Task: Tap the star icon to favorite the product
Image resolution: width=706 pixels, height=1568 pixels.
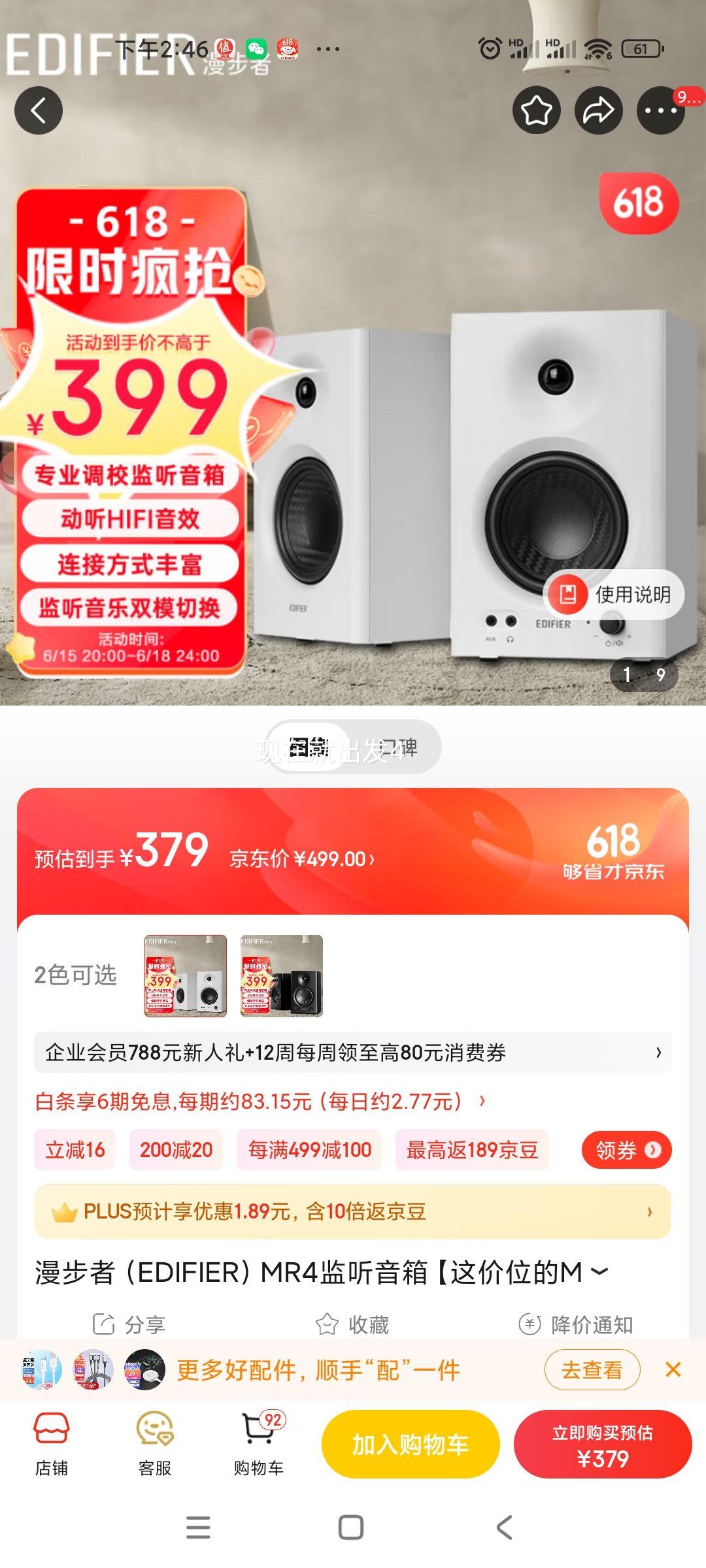Action: (536, 110)
